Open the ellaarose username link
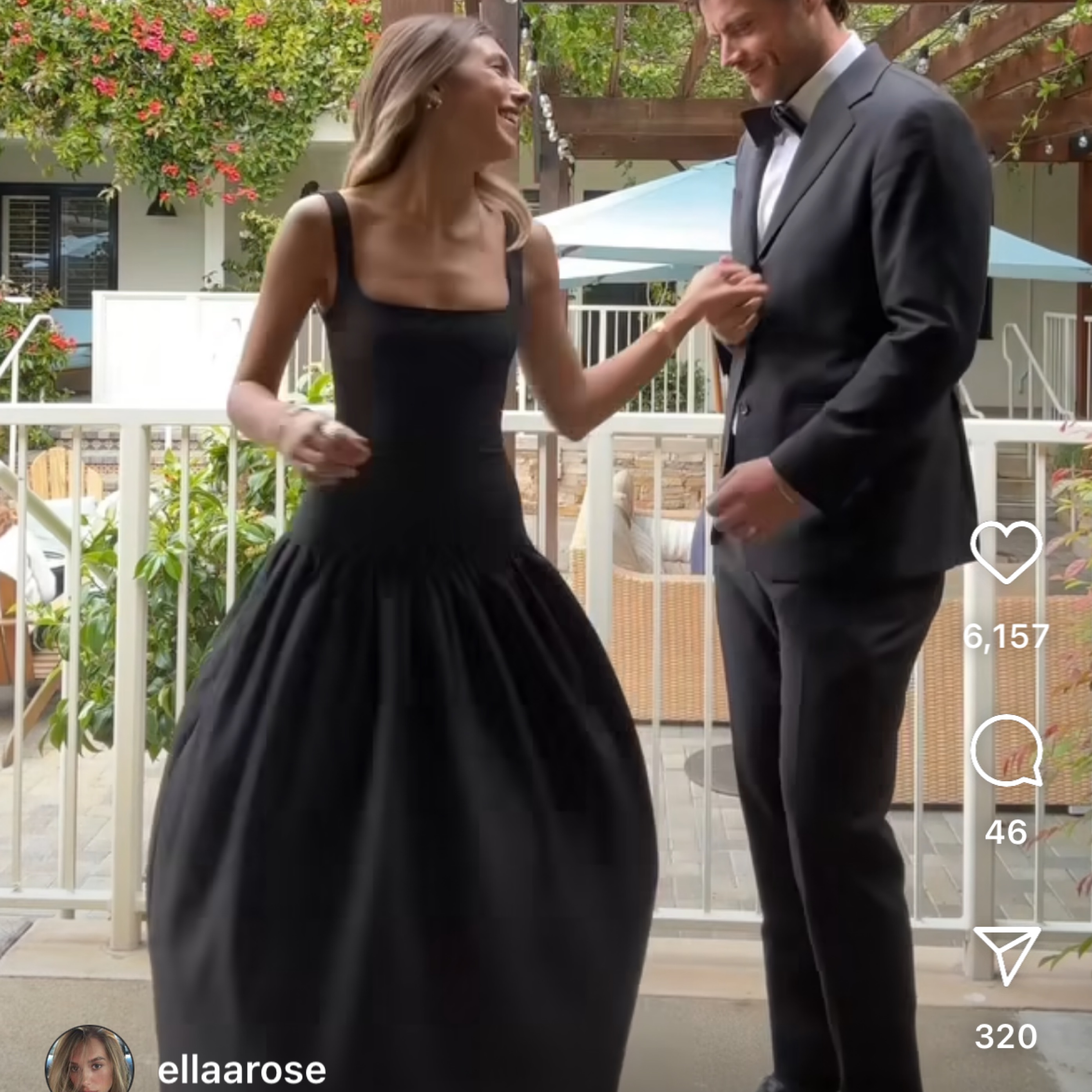The width and height of the screenshot is (1092, 1092). point(242,1070)
